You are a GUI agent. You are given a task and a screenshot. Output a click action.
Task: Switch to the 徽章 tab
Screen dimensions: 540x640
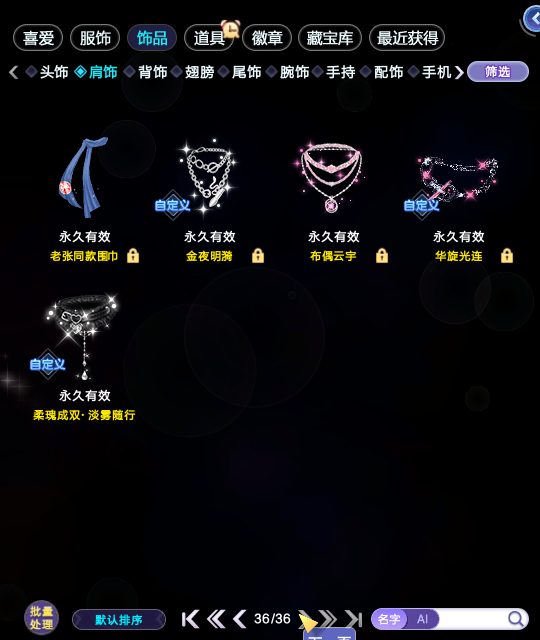(x=267, y=38)
